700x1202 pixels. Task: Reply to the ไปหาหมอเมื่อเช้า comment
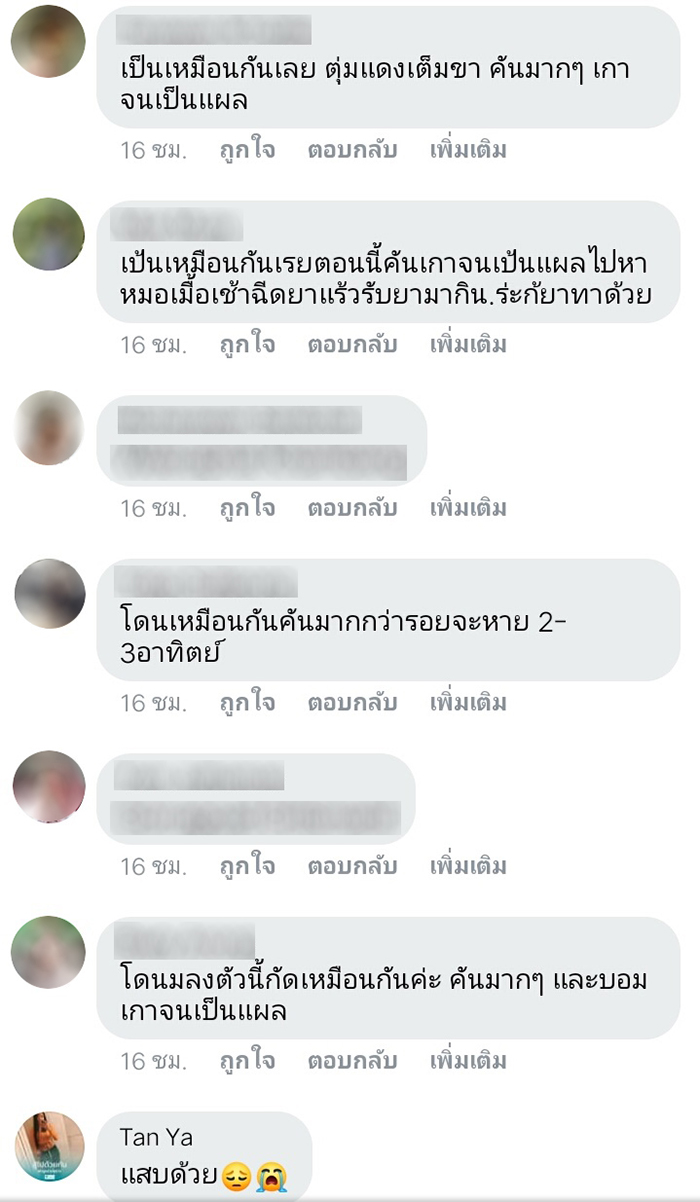(x=352, y=345)
